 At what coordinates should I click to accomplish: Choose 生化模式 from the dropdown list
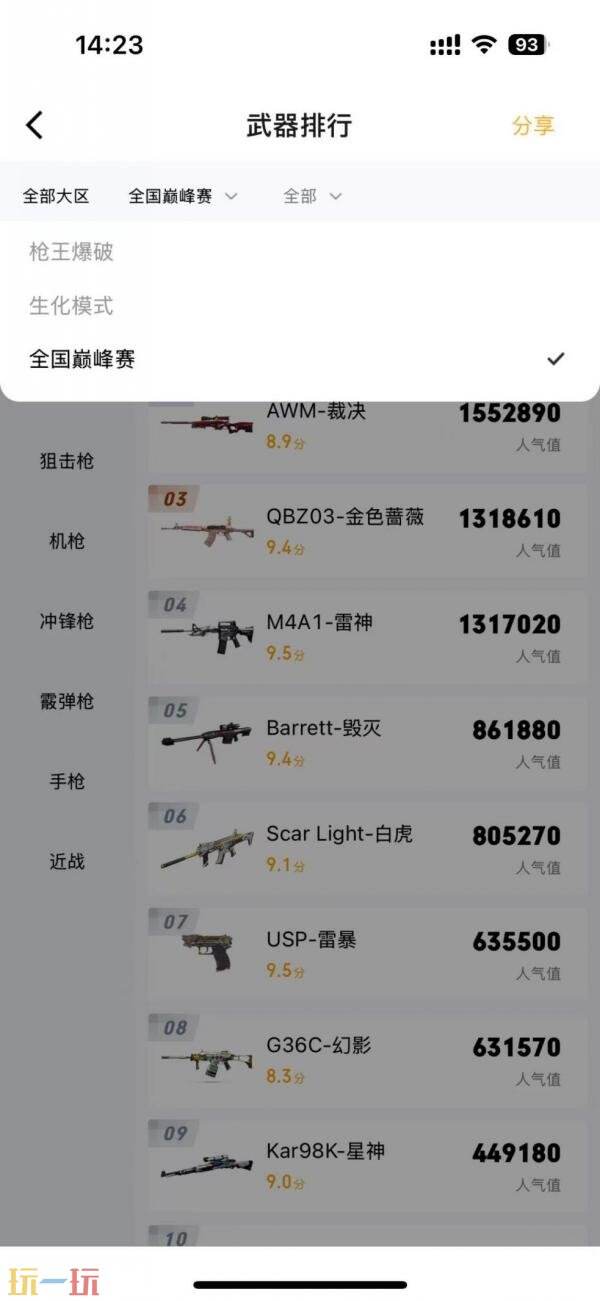72,306
